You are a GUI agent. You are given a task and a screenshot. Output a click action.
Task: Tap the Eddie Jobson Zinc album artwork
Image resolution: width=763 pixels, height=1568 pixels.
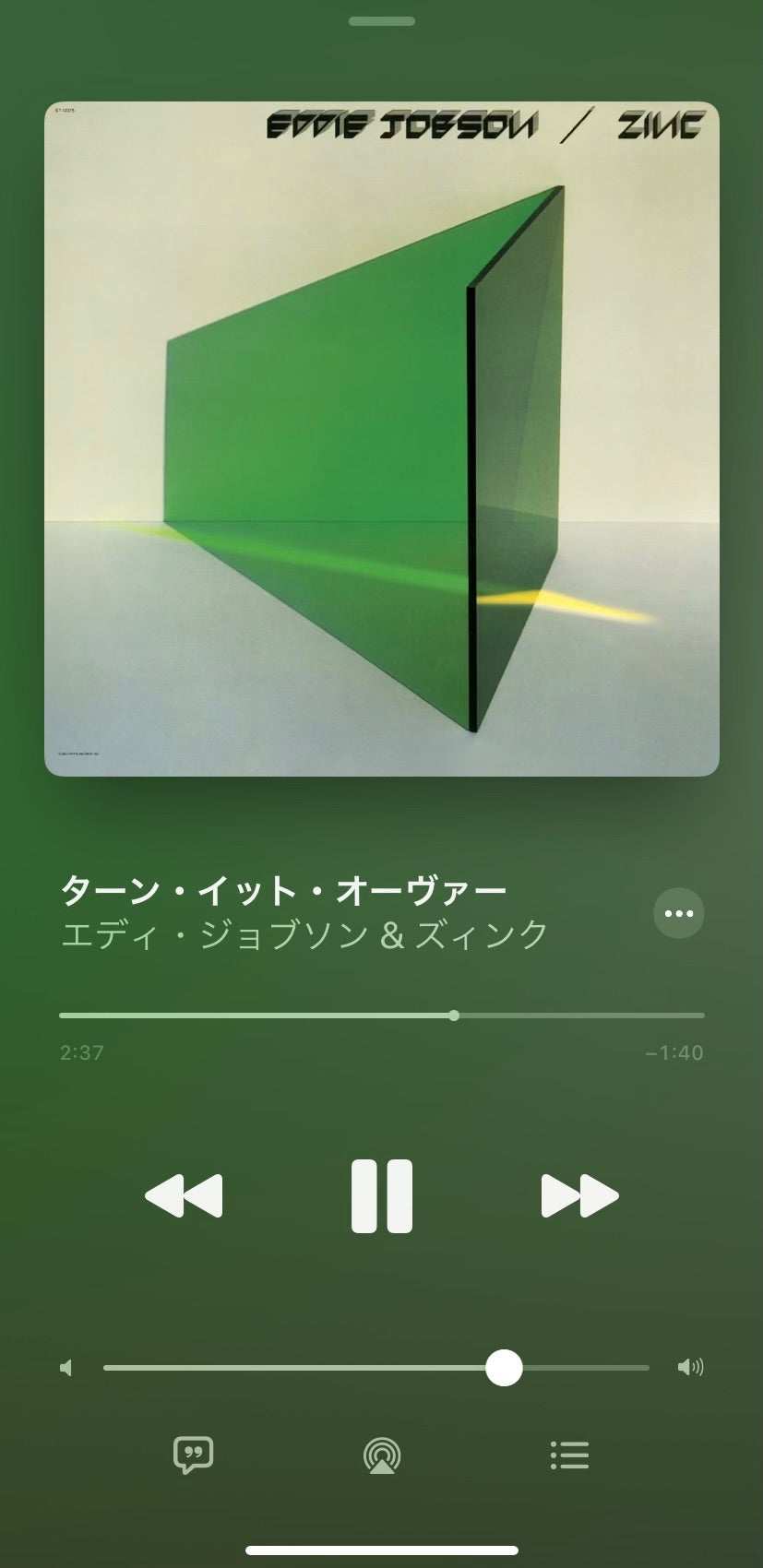click(382, 439)
